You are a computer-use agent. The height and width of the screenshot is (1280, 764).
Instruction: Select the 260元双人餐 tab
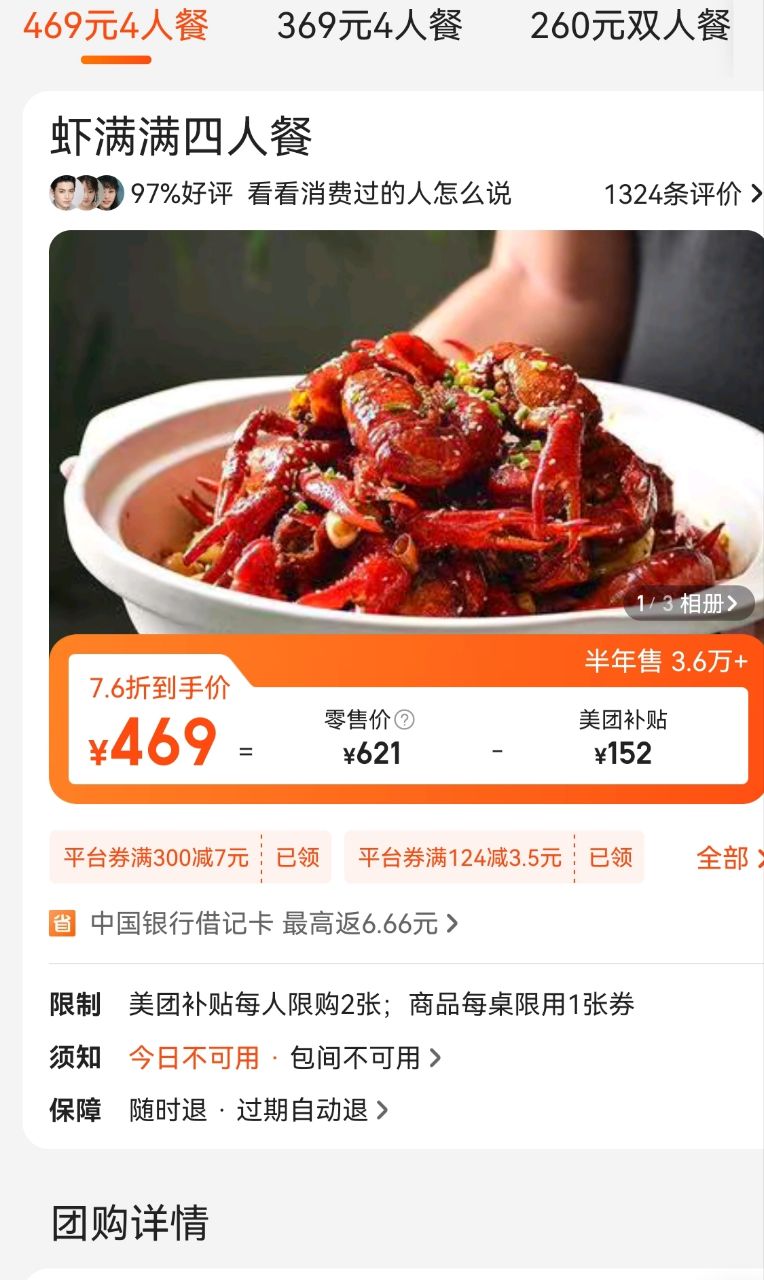[x=630, y=27]
